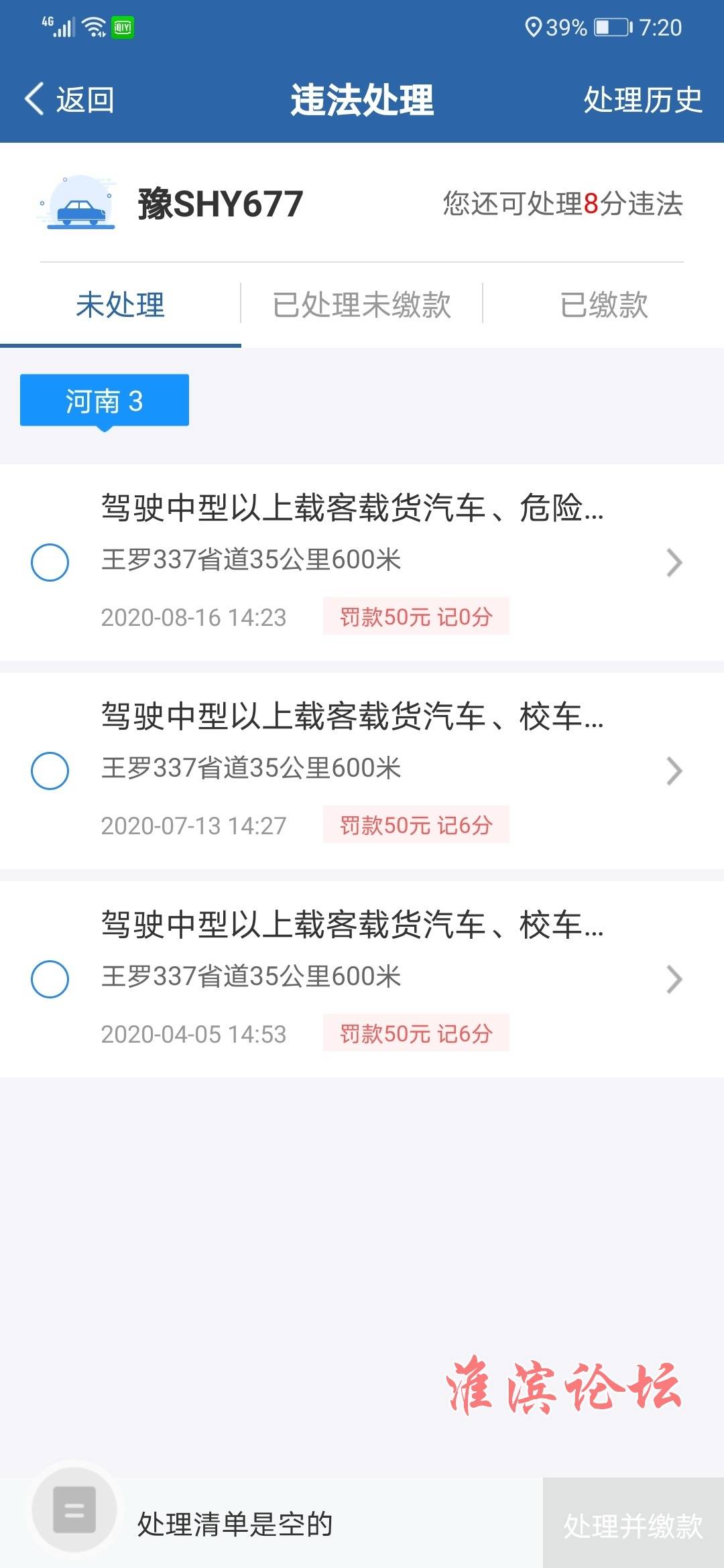
Task: Open the processing list icon at bottom
Action: point(74,1510)
